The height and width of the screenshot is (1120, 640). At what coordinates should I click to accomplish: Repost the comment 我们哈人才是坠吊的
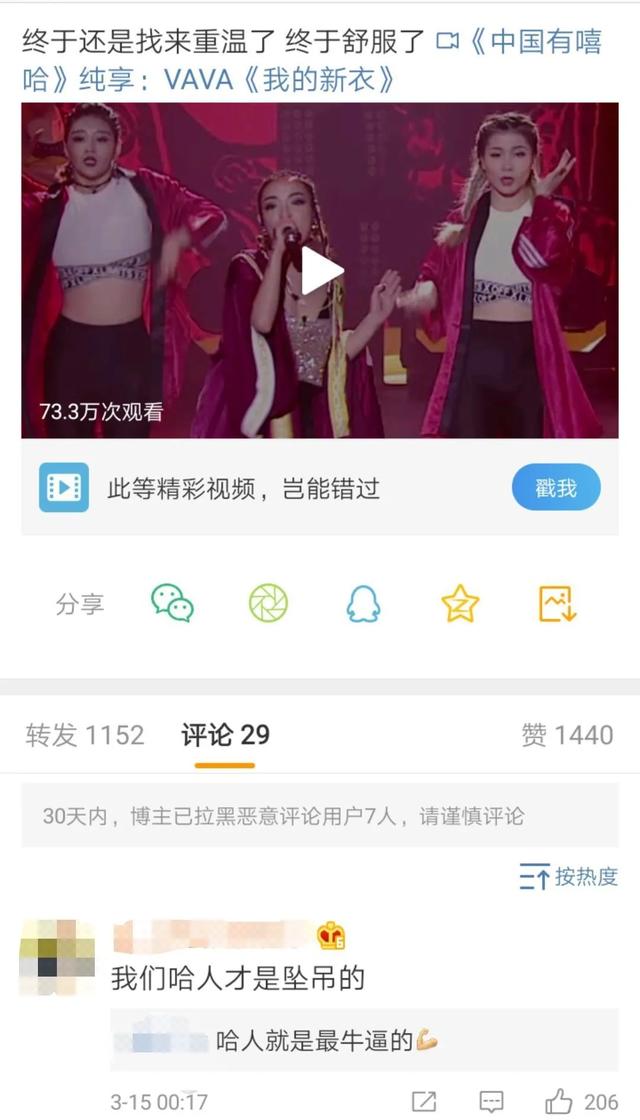click(424, 1101)
